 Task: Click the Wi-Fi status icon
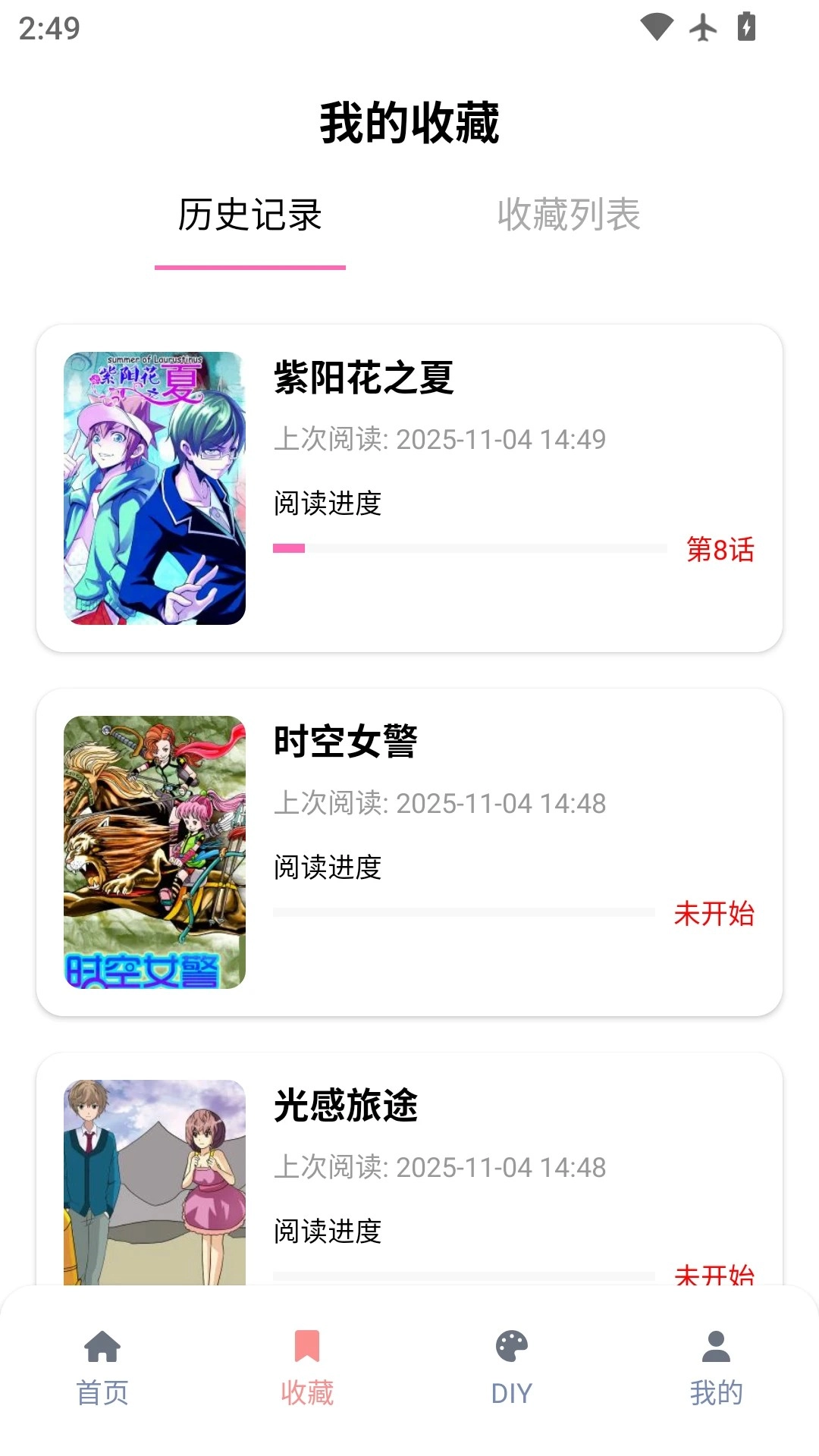point(657,27)
